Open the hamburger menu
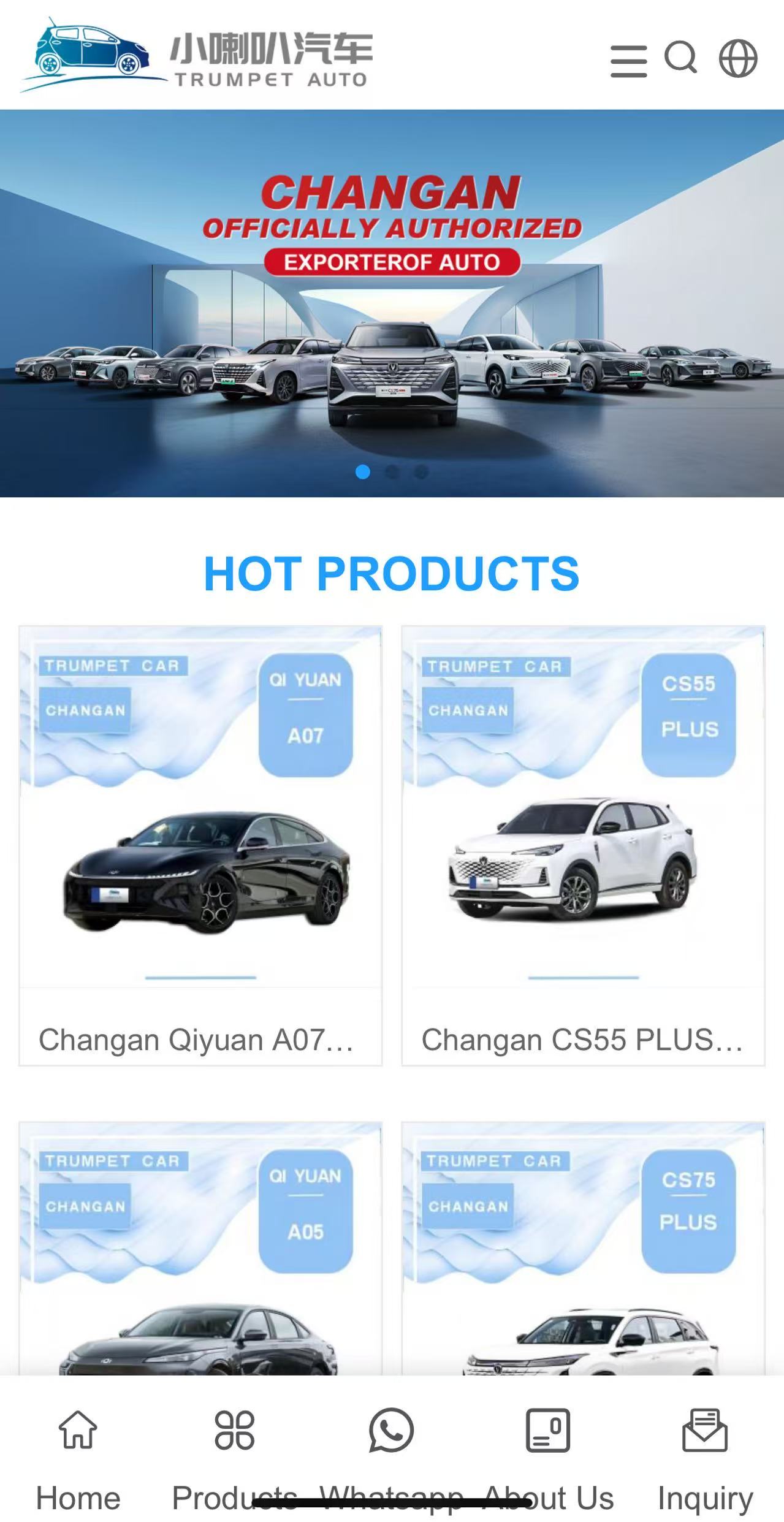 click(x=628, y=61)
